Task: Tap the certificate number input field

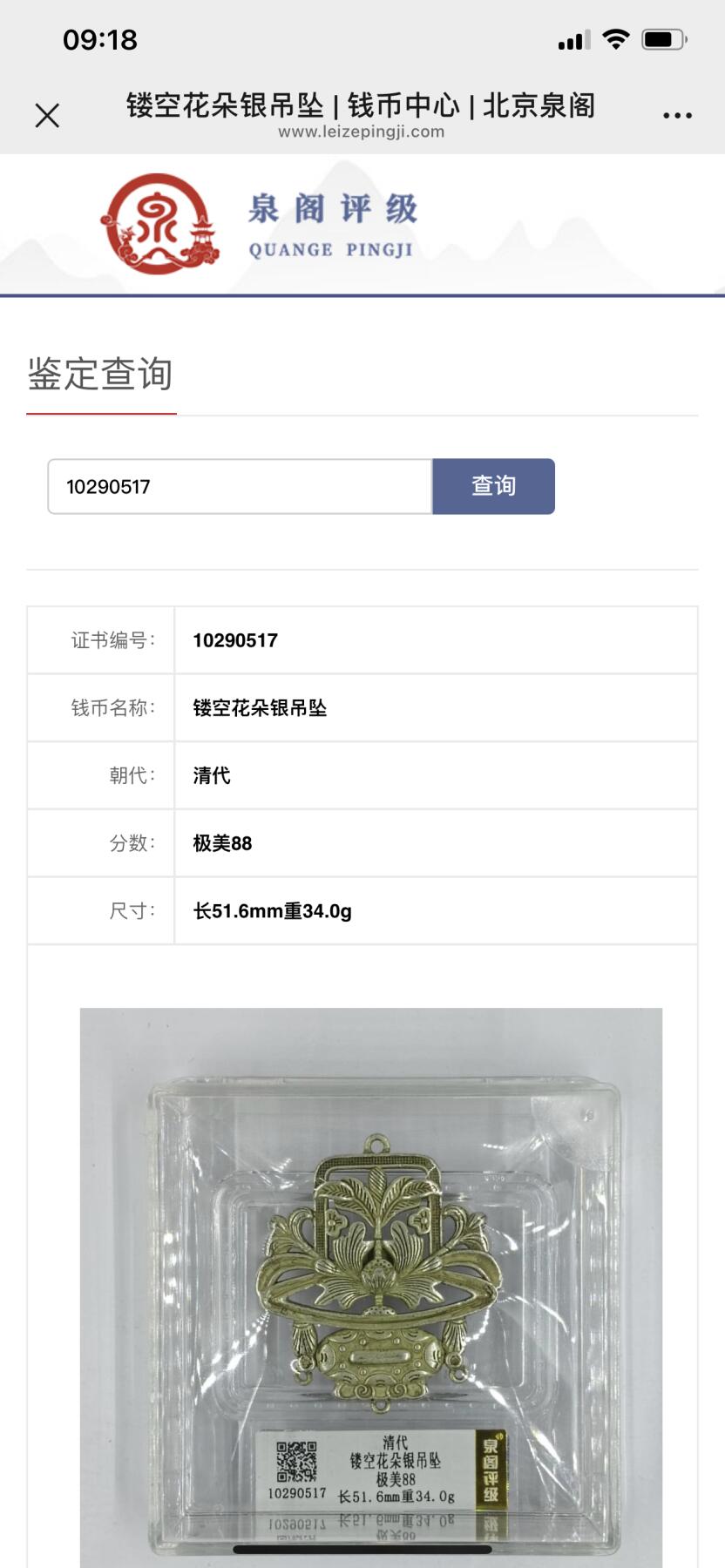Action: coord(240,486)
